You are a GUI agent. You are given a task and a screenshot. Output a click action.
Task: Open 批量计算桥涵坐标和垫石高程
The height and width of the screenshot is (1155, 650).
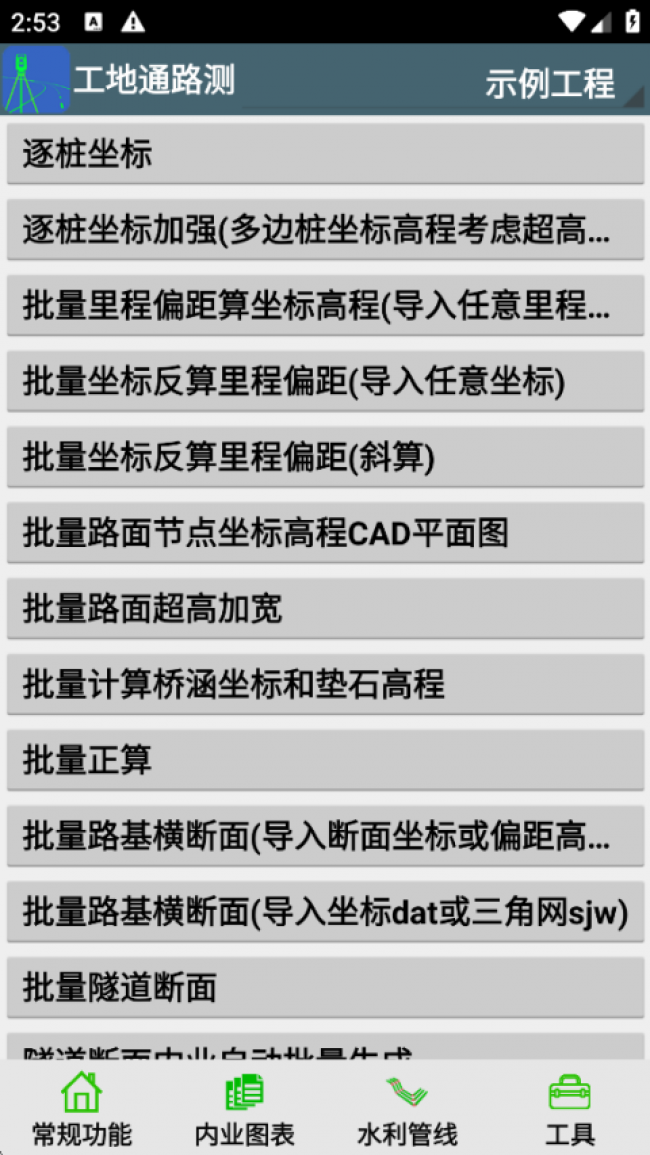tap(325, 684)
